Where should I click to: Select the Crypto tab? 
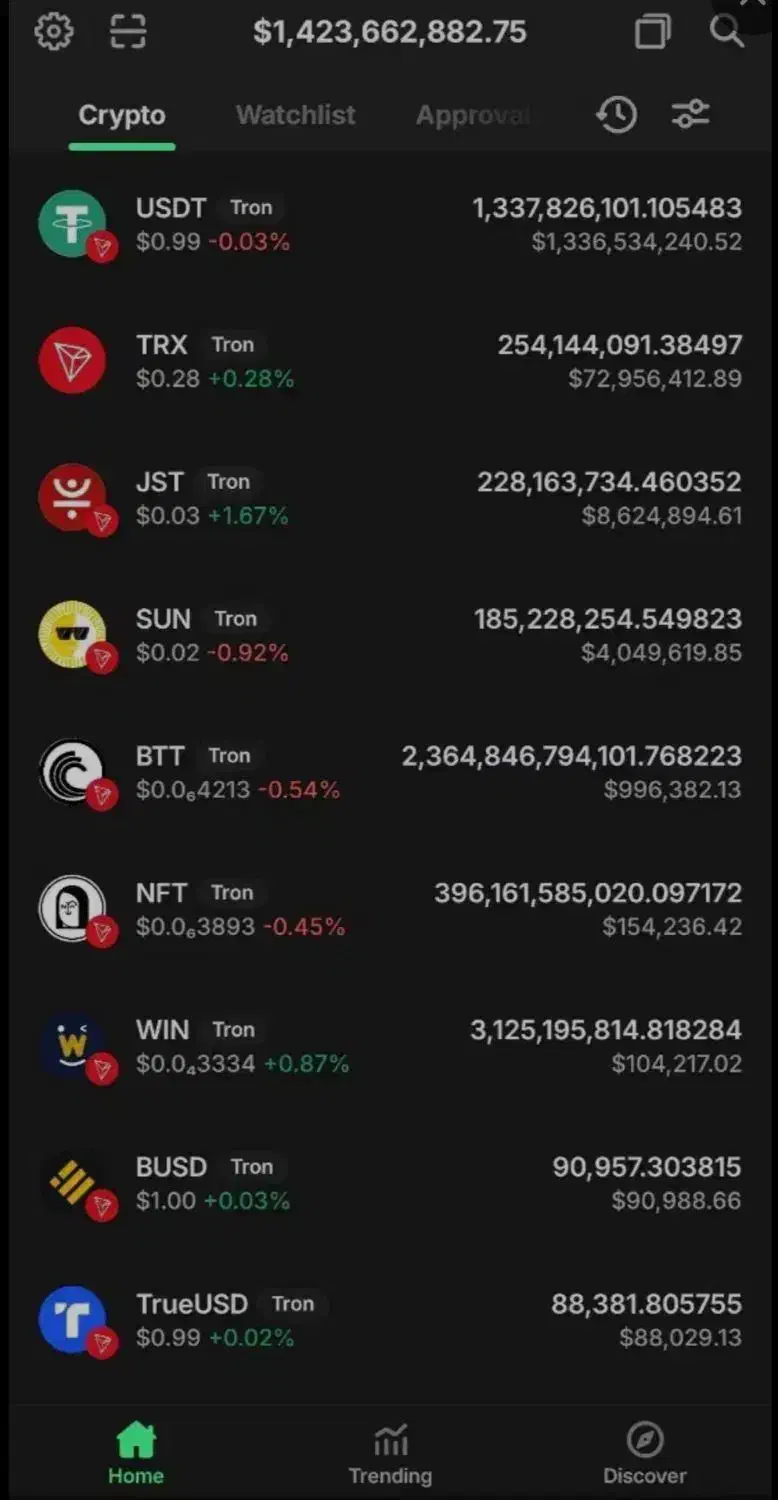tap(122, 115)
